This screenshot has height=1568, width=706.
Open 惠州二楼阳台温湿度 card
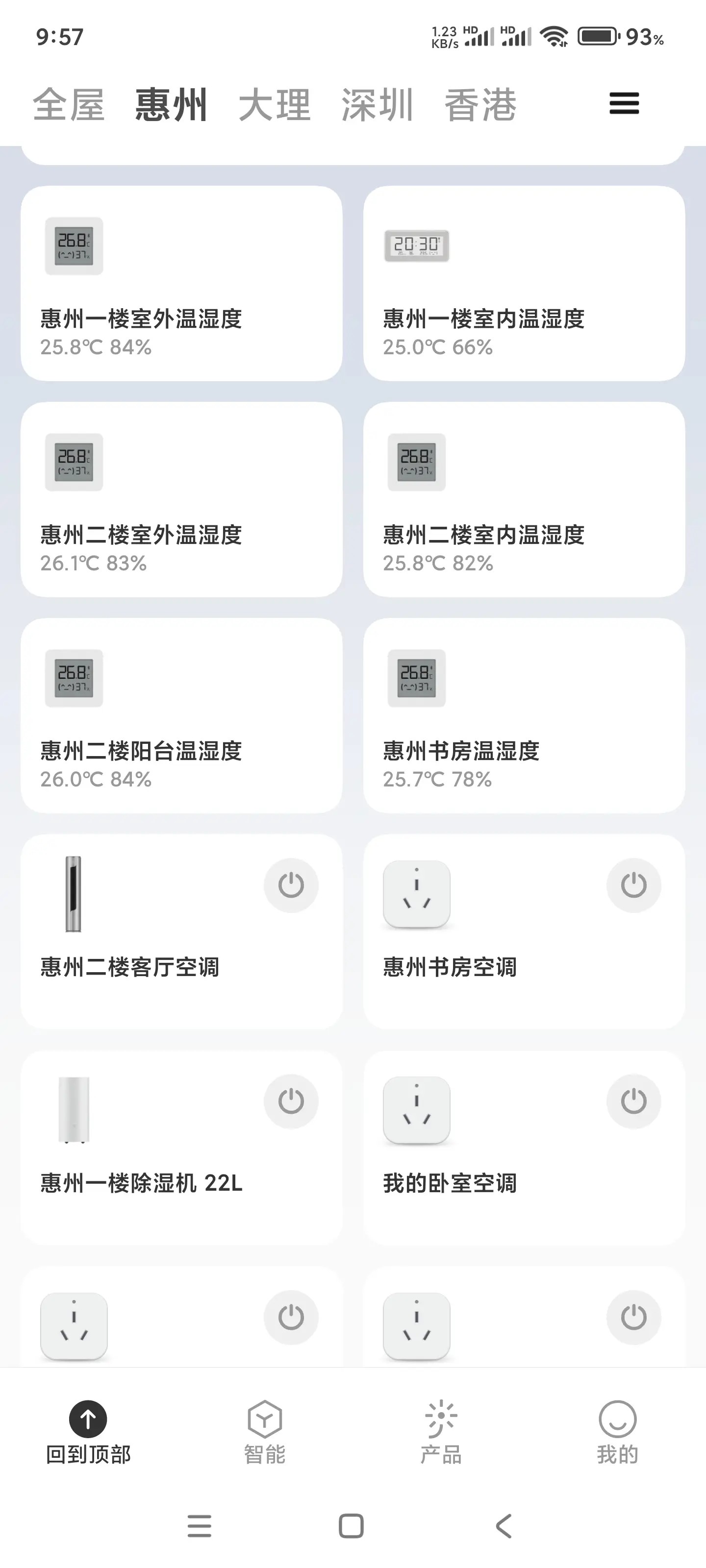tap(181, 716)
